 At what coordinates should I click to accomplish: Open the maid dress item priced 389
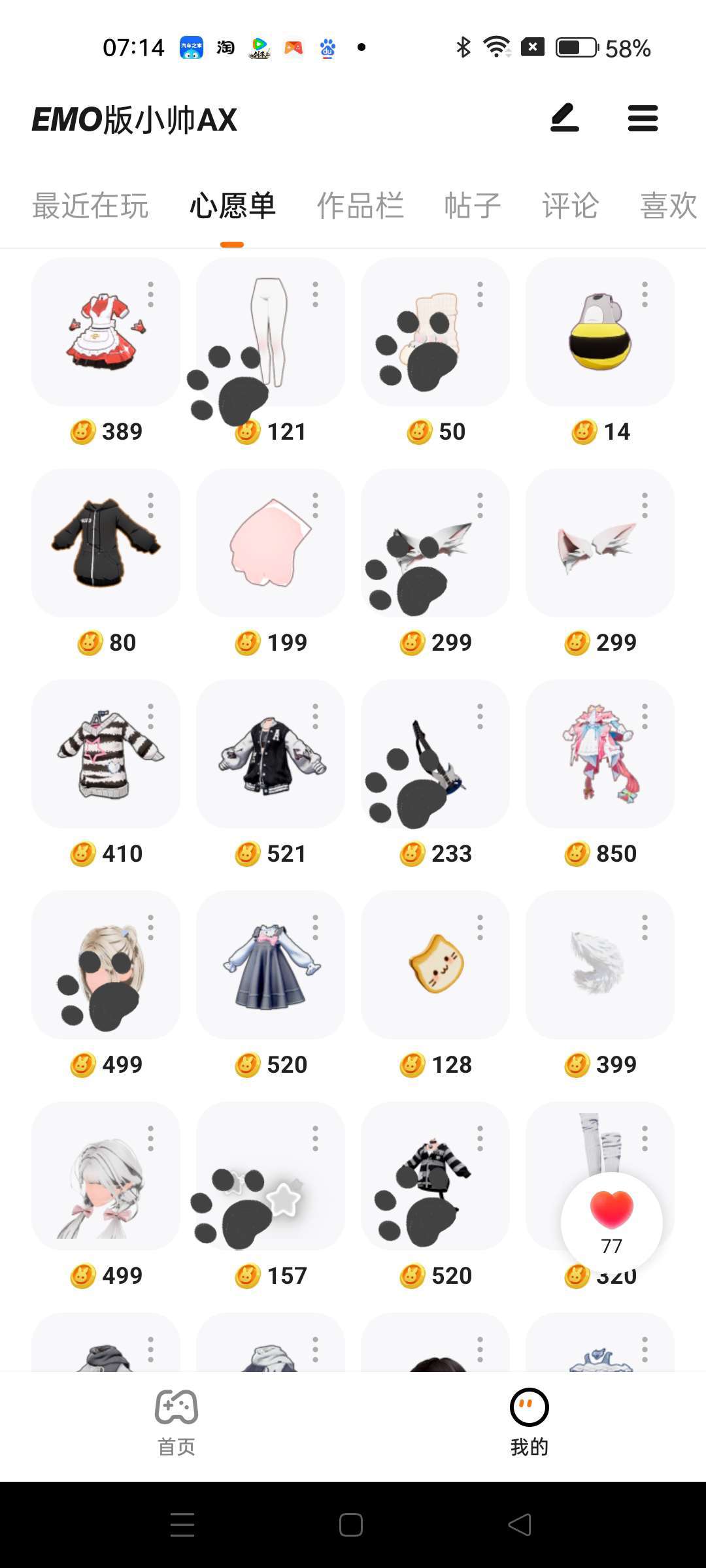pos(105,333)
